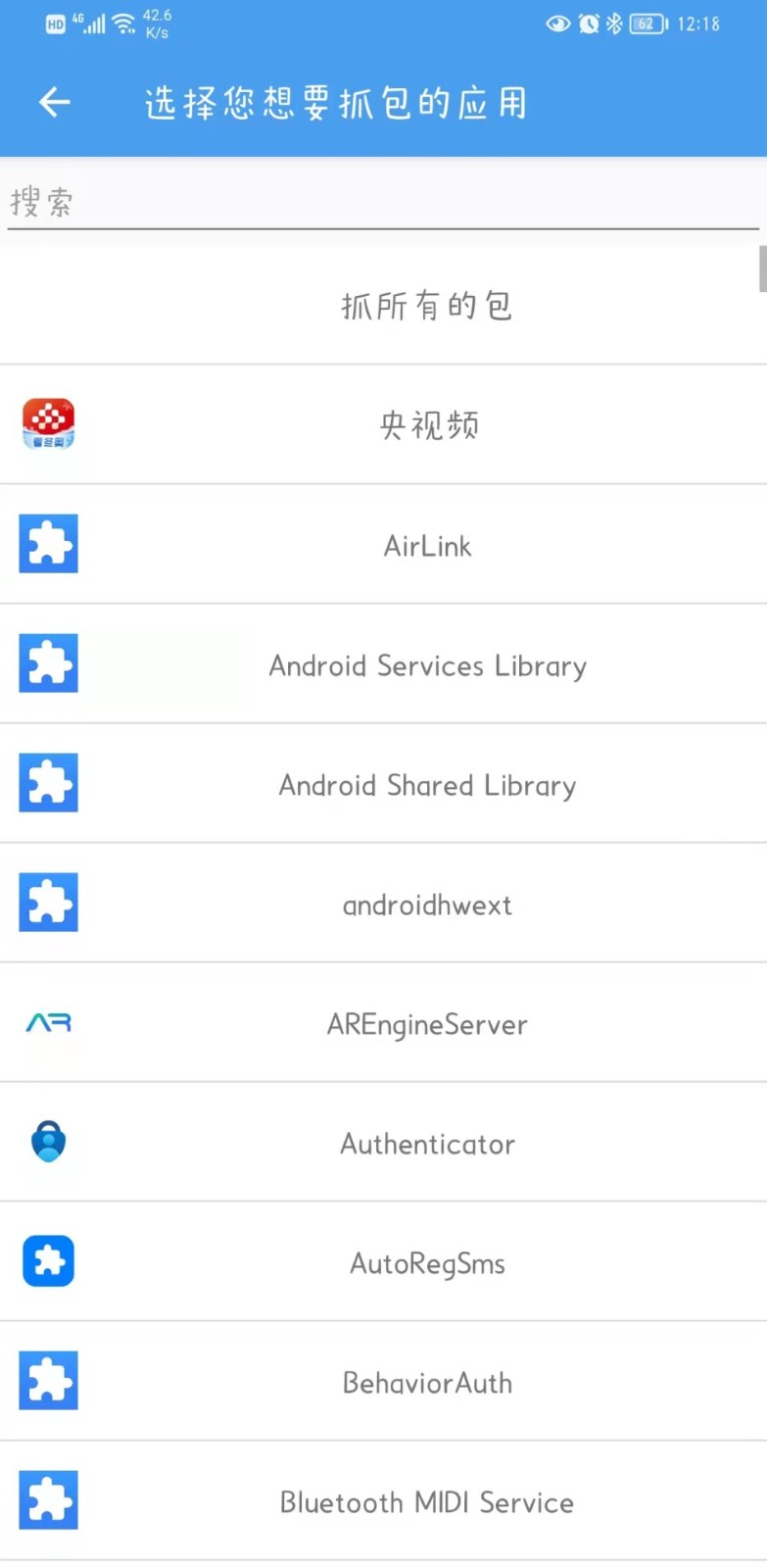Tap the 搜索 search input field

(383, 200)
